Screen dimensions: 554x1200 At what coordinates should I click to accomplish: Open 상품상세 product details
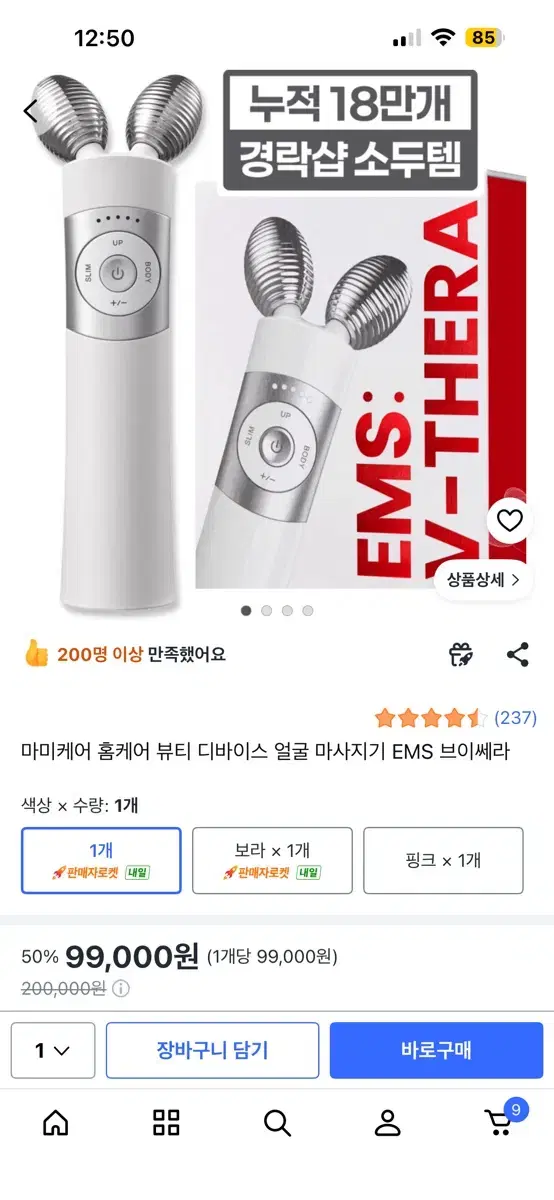point(483,579)
